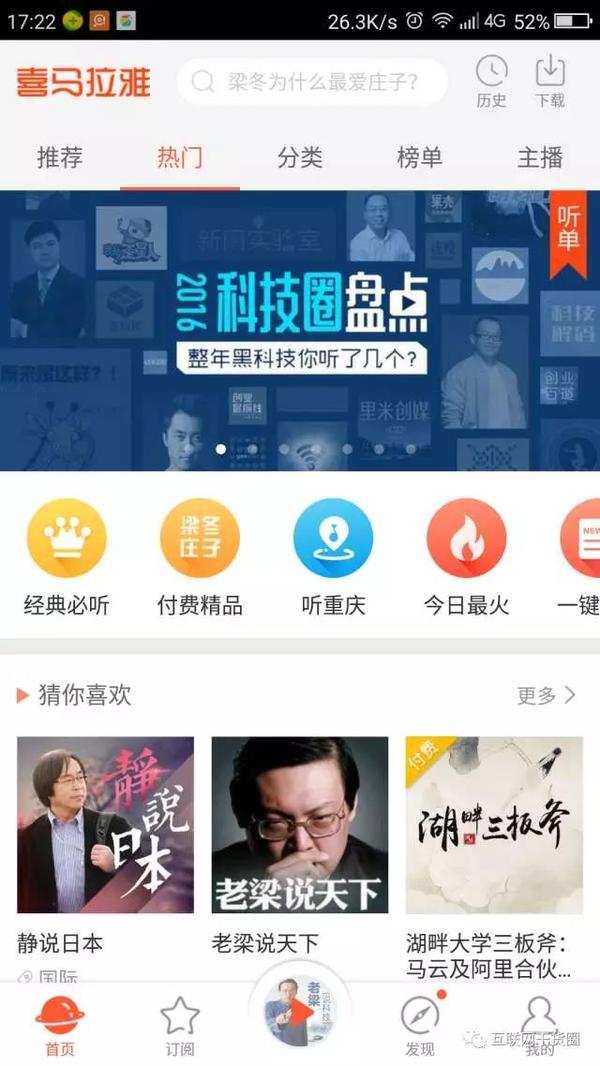Go to the 发现 tab
This screenshot has height=1066, width=600.
click(x=420, y=1026)
